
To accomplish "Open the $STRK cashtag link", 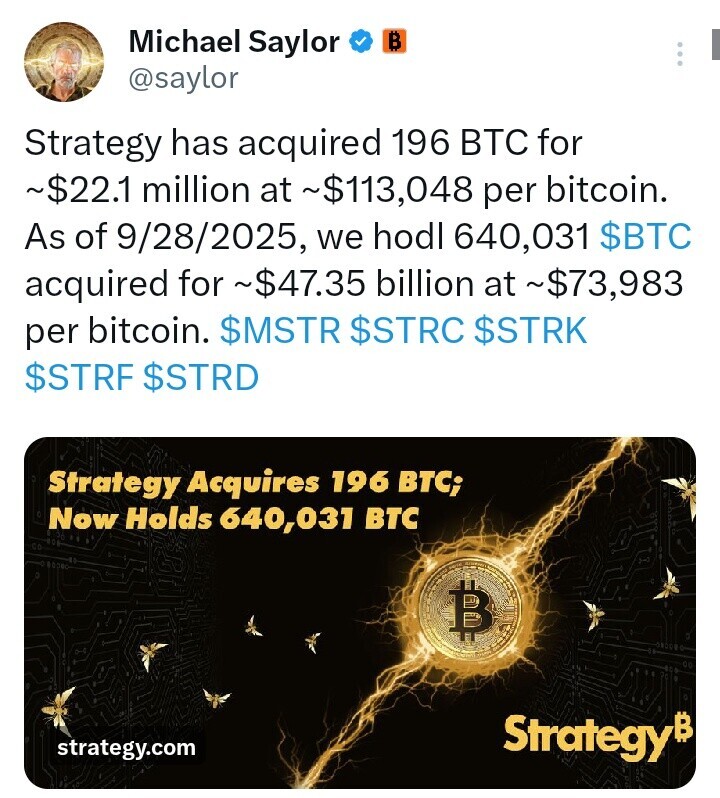I will 530,331.
